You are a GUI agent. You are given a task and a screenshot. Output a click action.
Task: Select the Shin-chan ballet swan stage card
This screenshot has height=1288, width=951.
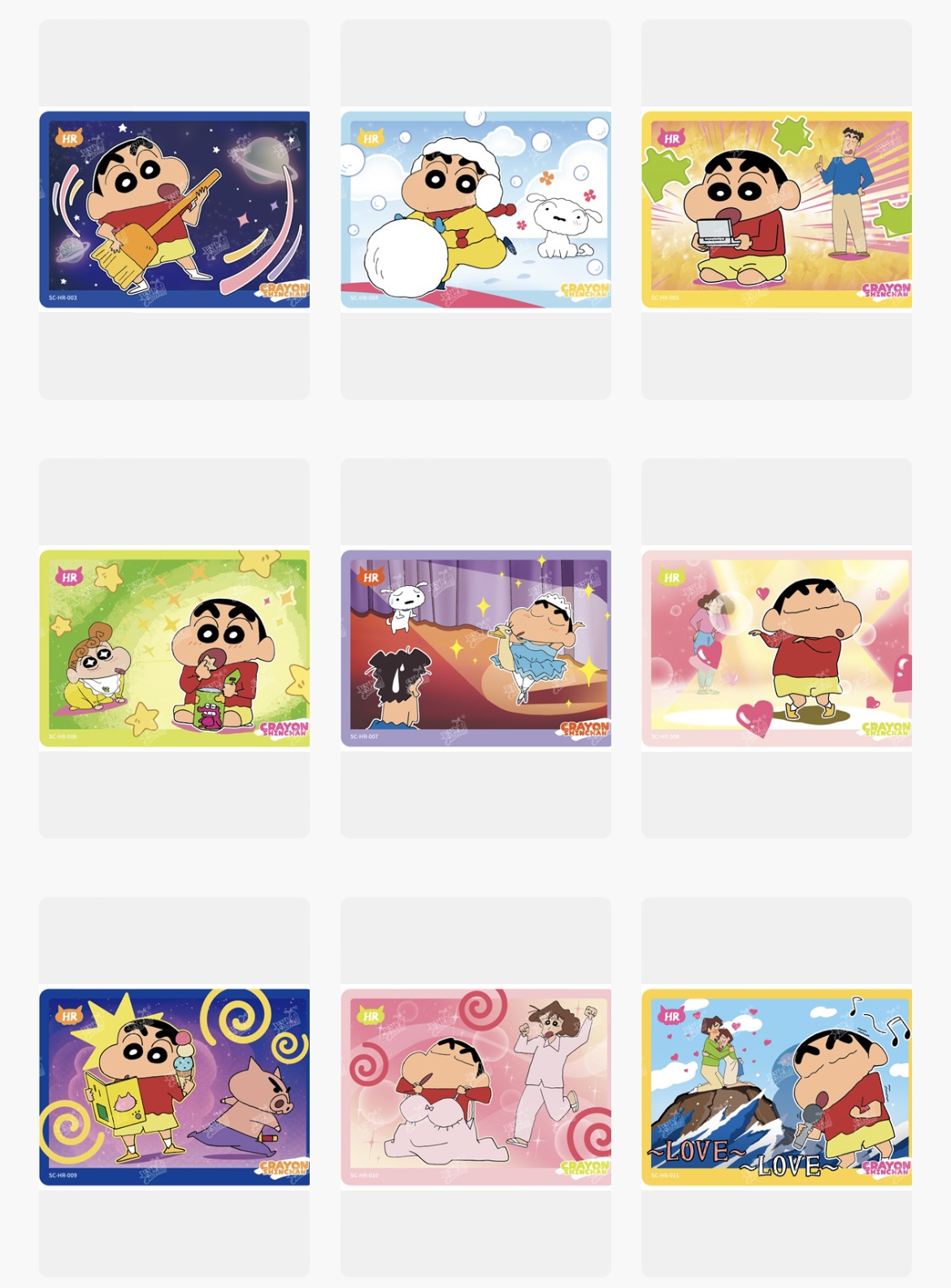[x=475, y=648]
